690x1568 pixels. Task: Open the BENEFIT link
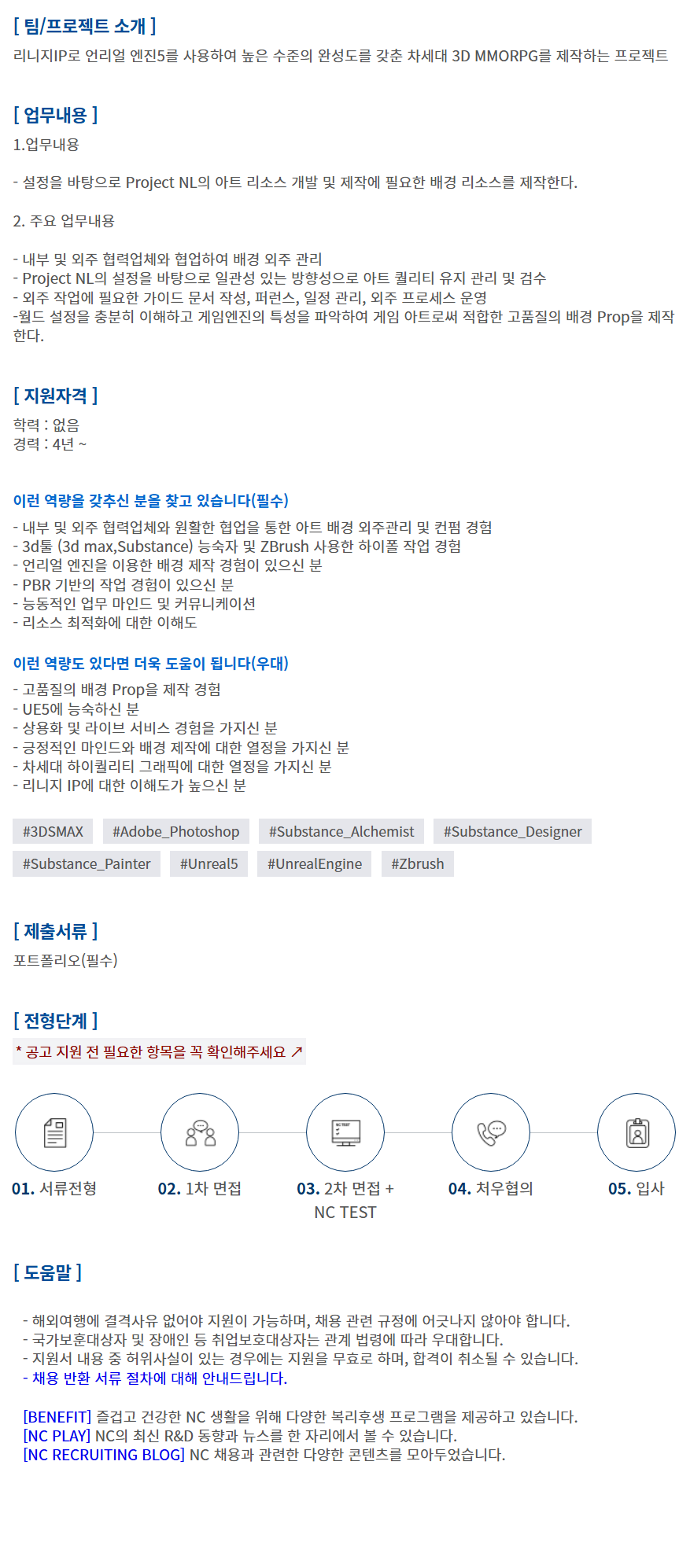point(57,1416)
